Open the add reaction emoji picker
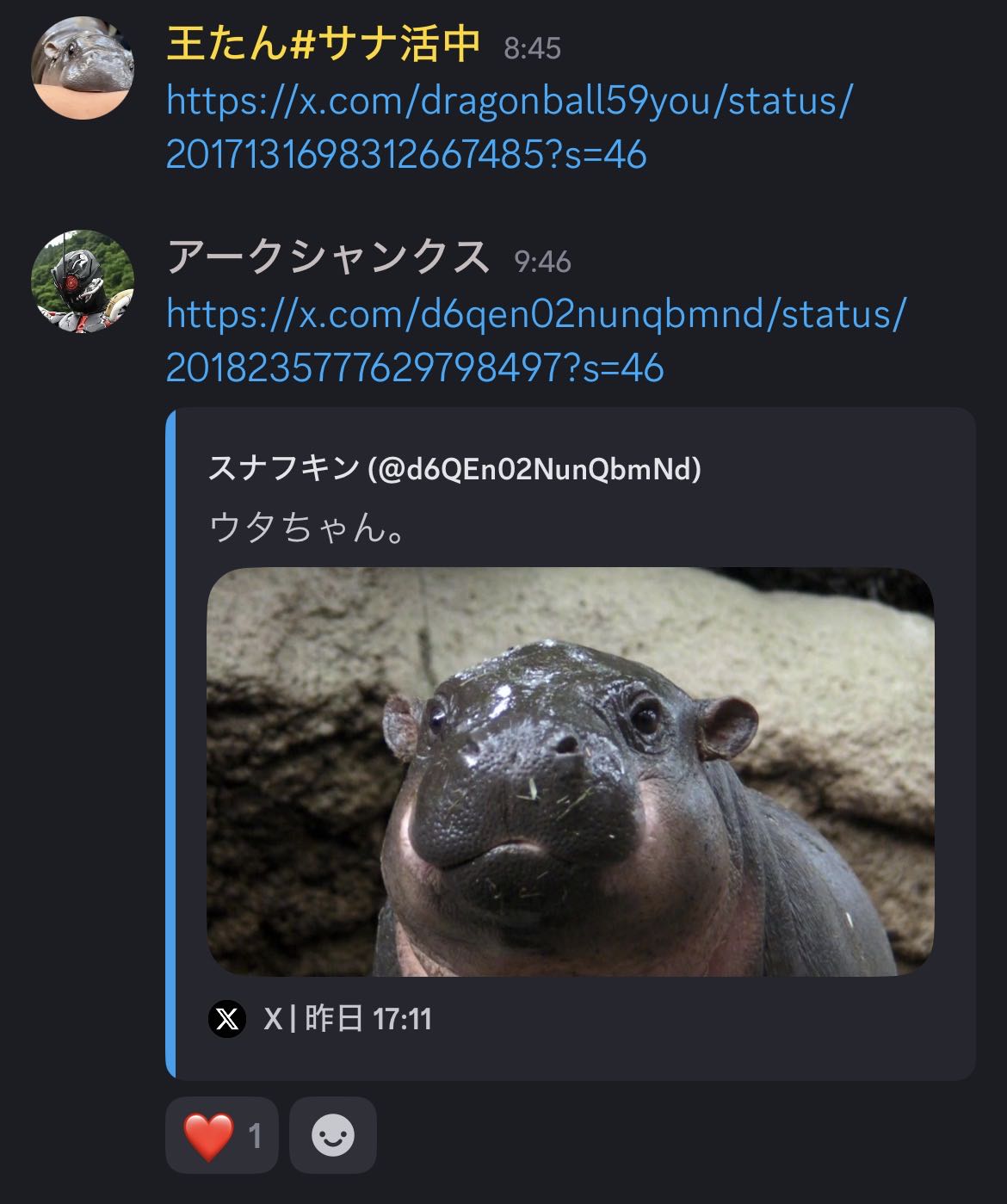1007x1204 pixels. [x=333, y=1135]
